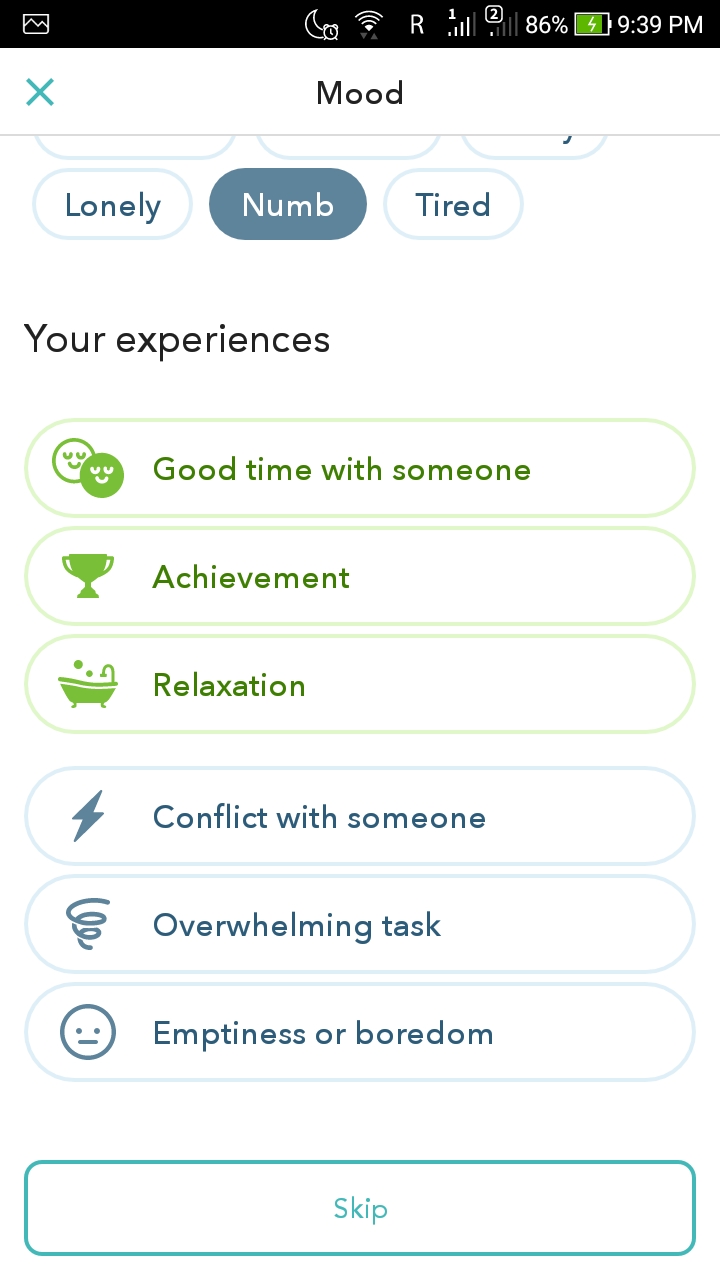The width and height of the screenshot is (720, 1280).
Task: Tap the Skip button
Action: (360, 1208)
